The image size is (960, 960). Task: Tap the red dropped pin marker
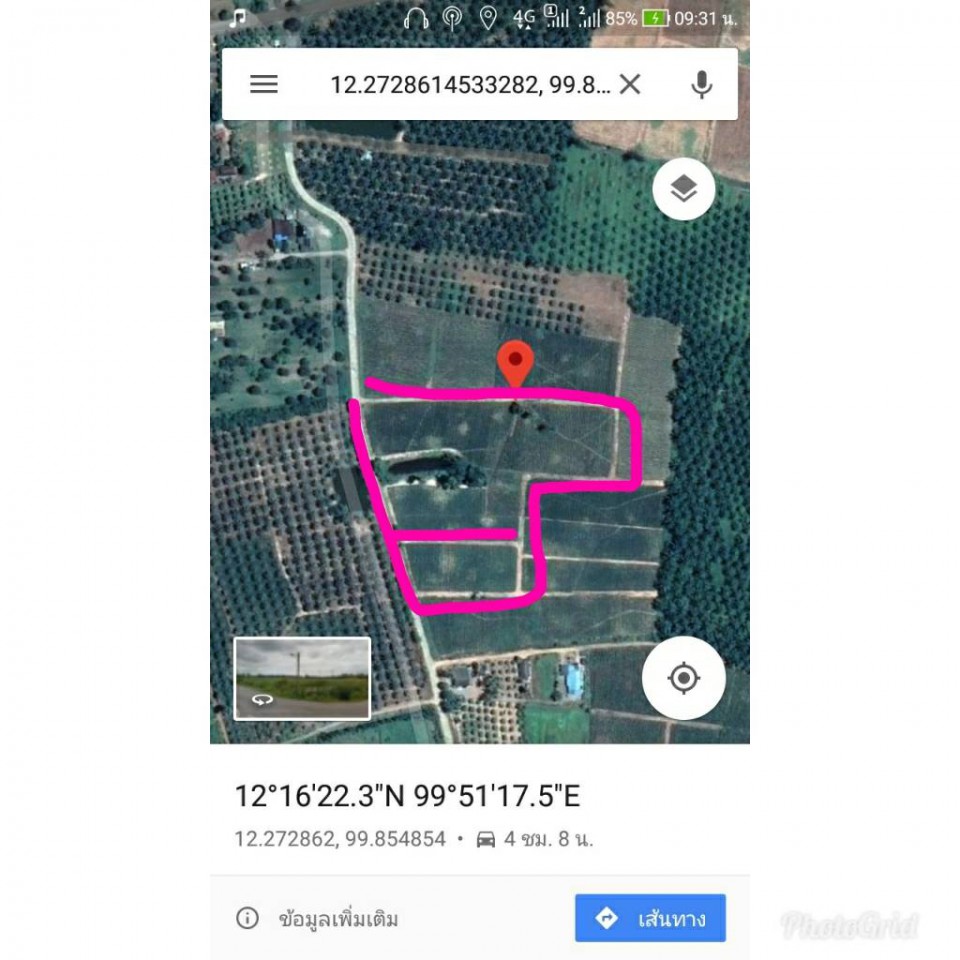click(515, 361)
